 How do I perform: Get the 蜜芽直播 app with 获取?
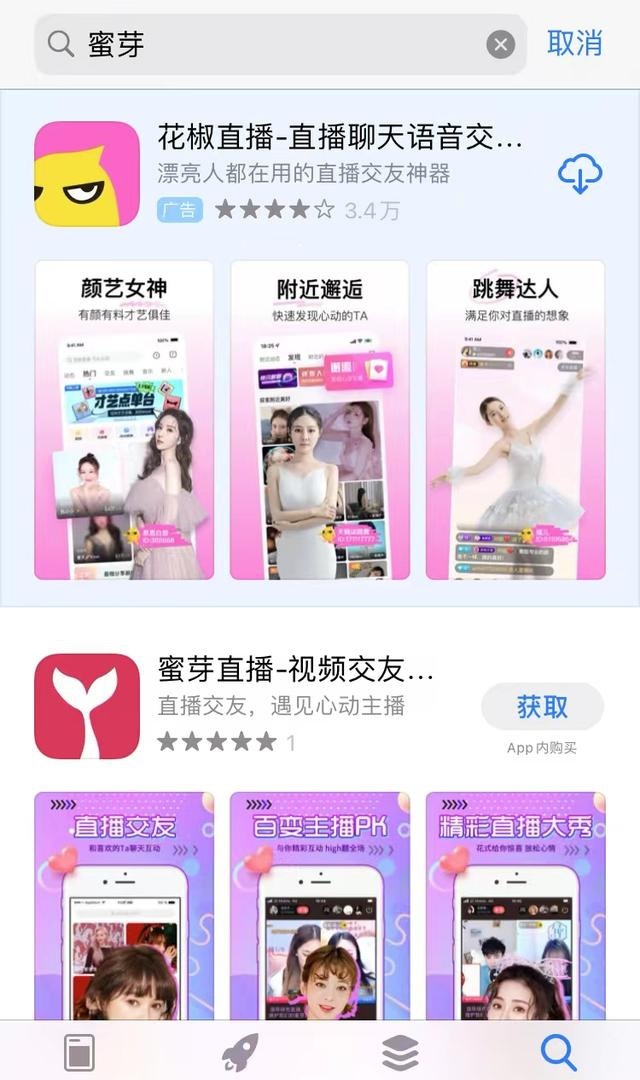[x=542, y=707]
